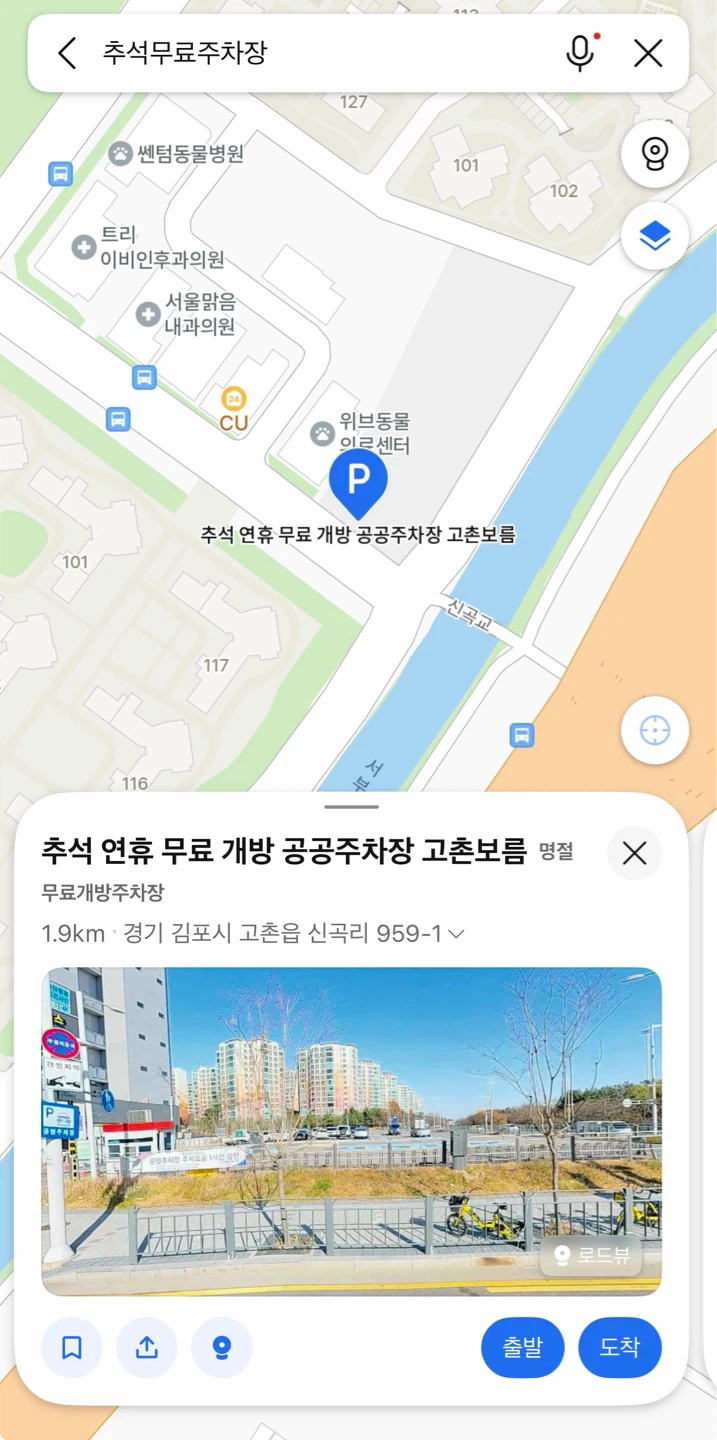Open road view from the map camera button
Screen dimensions: 717x1440
click(655, 154)
